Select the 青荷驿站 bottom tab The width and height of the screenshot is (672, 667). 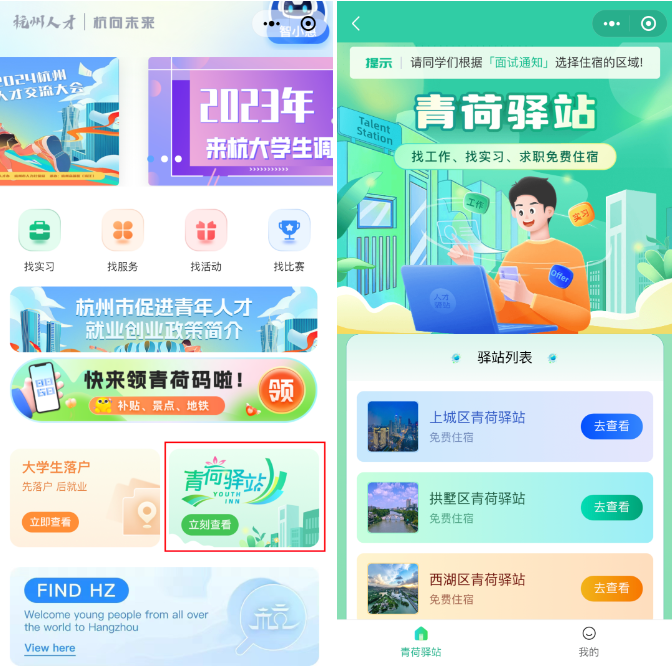(x=421, y=641)
